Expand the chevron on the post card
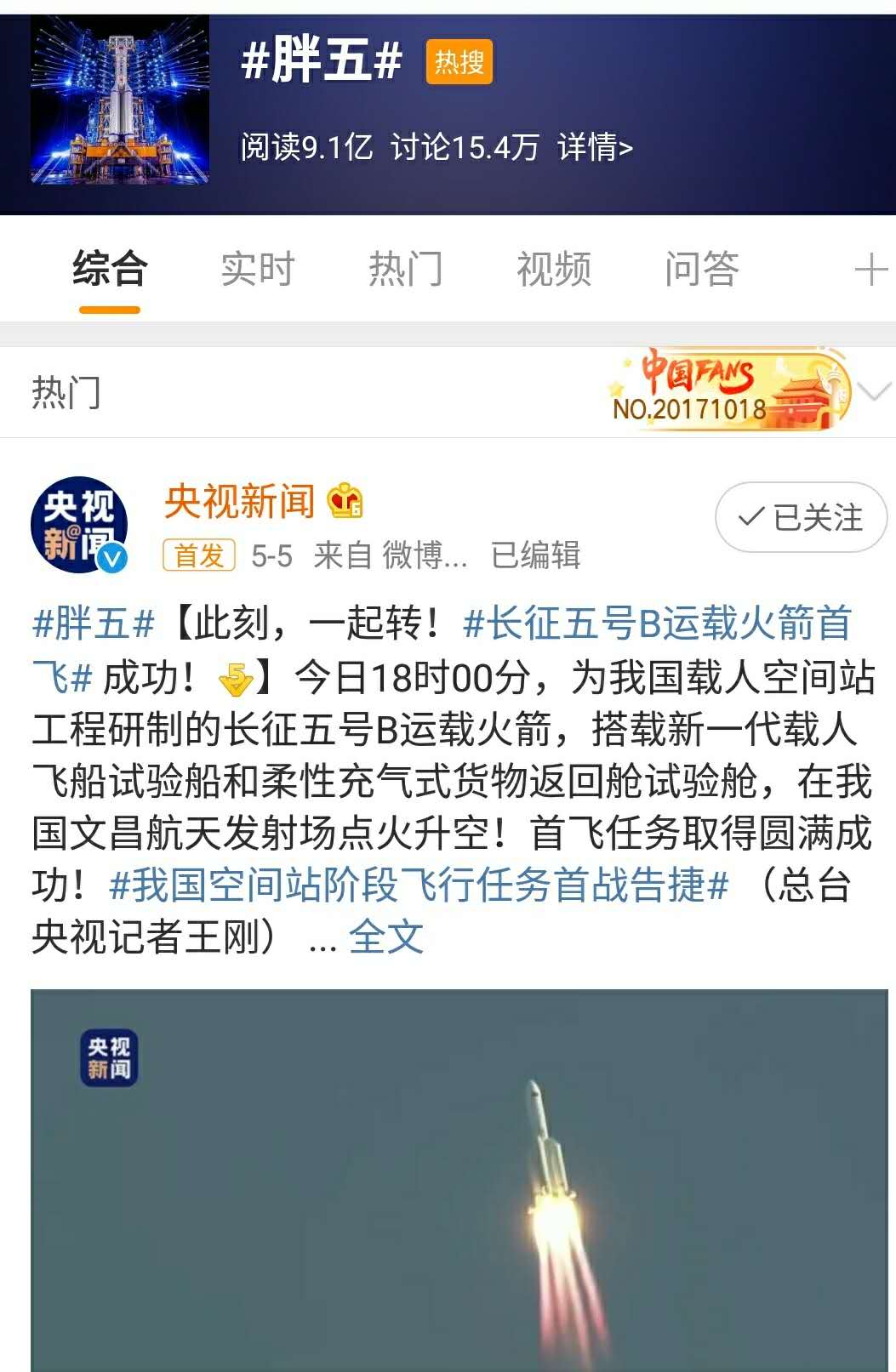Screen dimensions: 896x1372 click(875, 392)
